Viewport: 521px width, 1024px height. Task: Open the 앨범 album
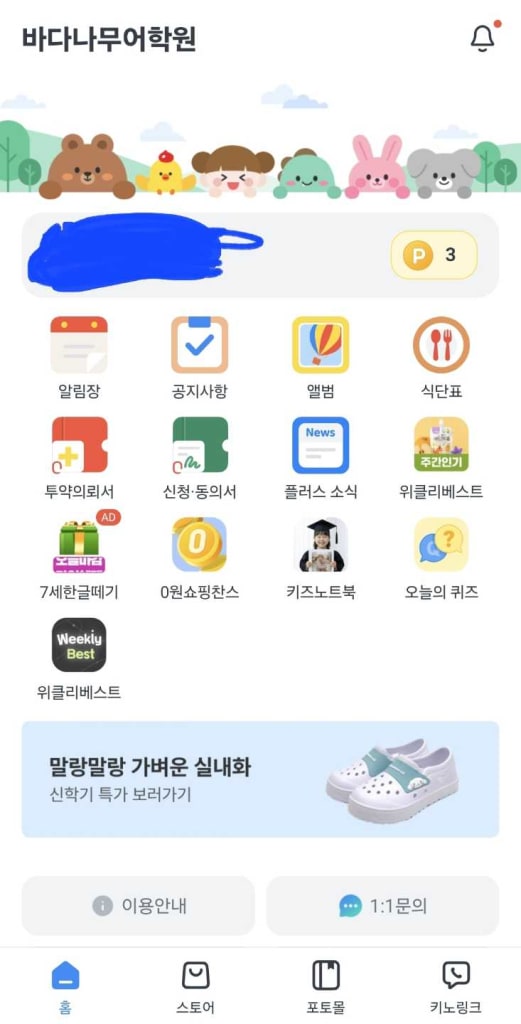point(321,357)
